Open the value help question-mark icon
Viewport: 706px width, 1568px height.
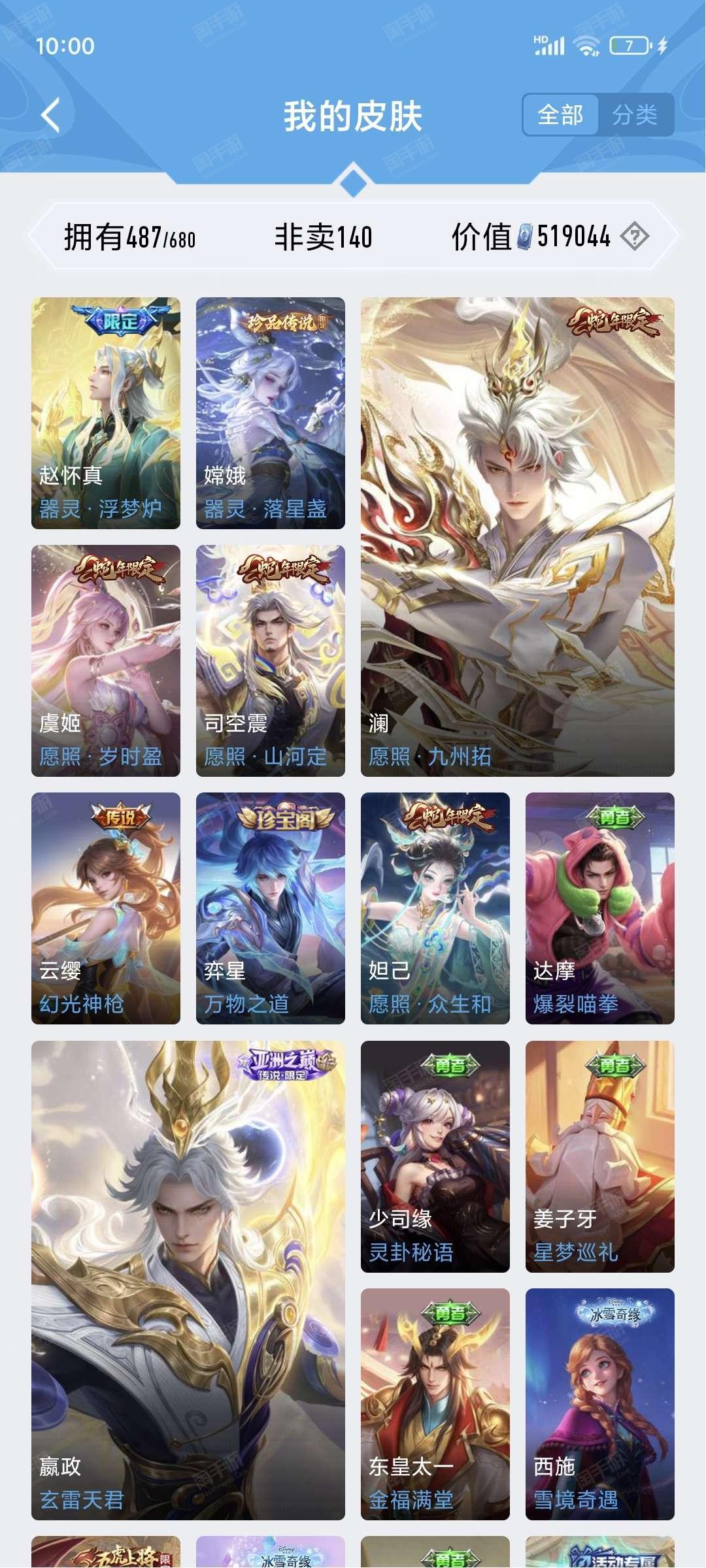pos(634,237)
